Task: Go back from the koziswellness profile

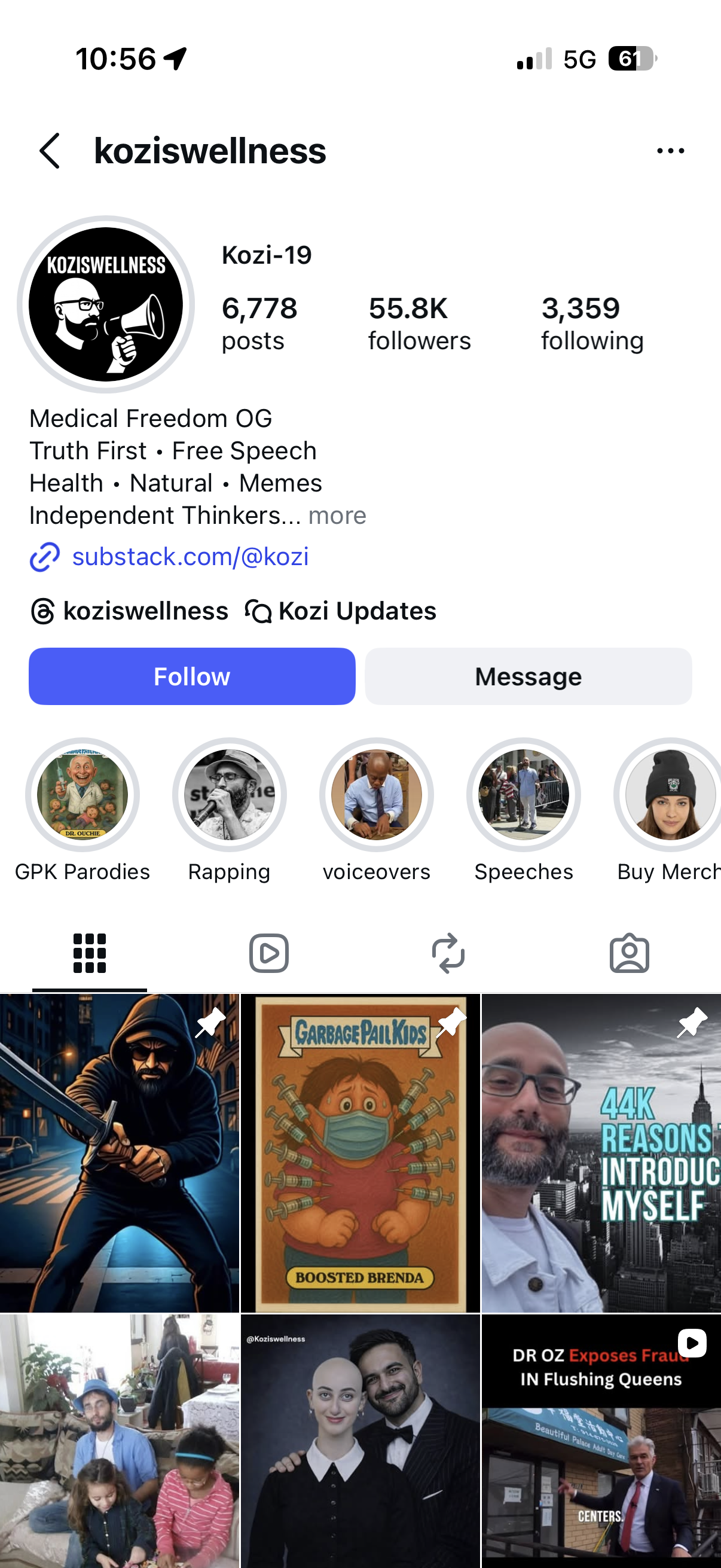Action: coord(50,150)
